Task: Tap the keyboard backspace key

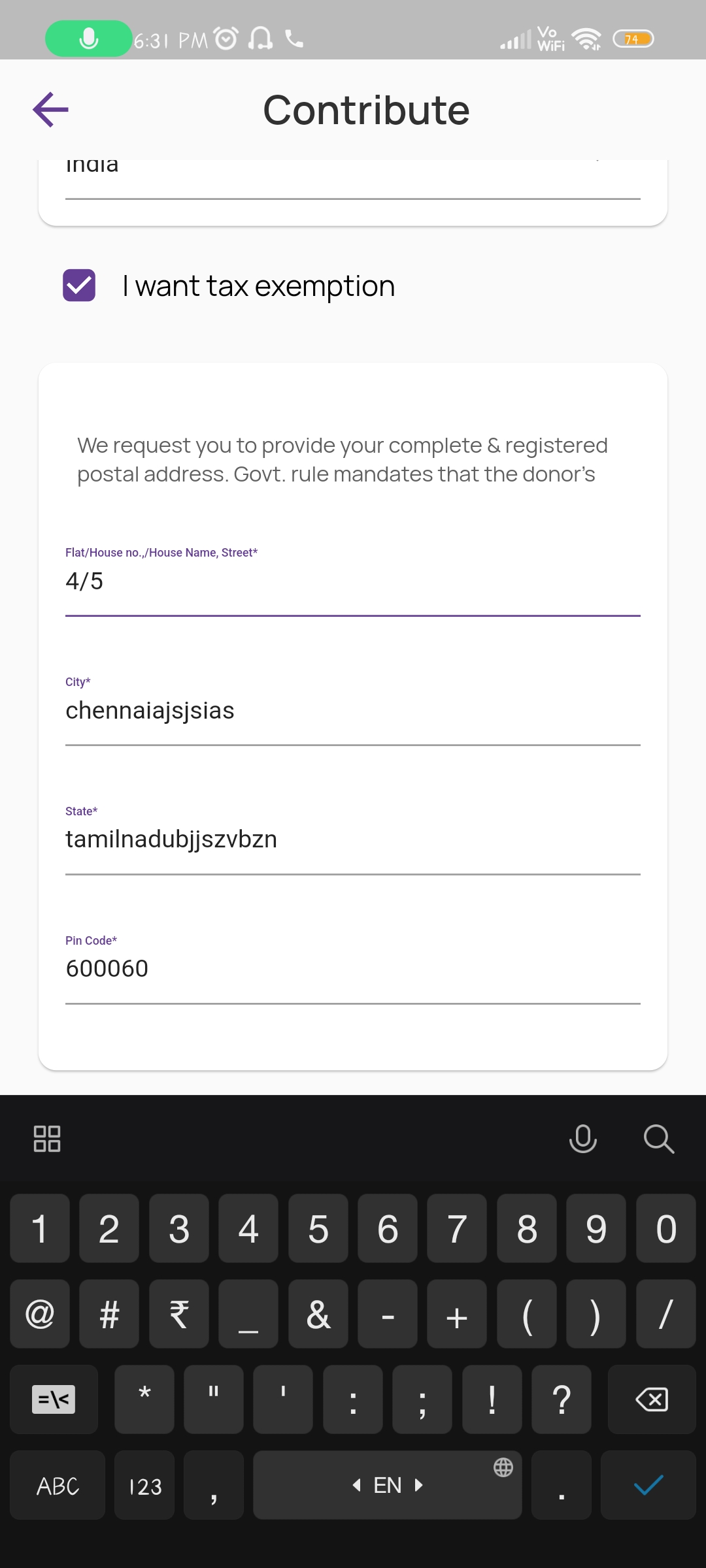Action: [651, 1399]
